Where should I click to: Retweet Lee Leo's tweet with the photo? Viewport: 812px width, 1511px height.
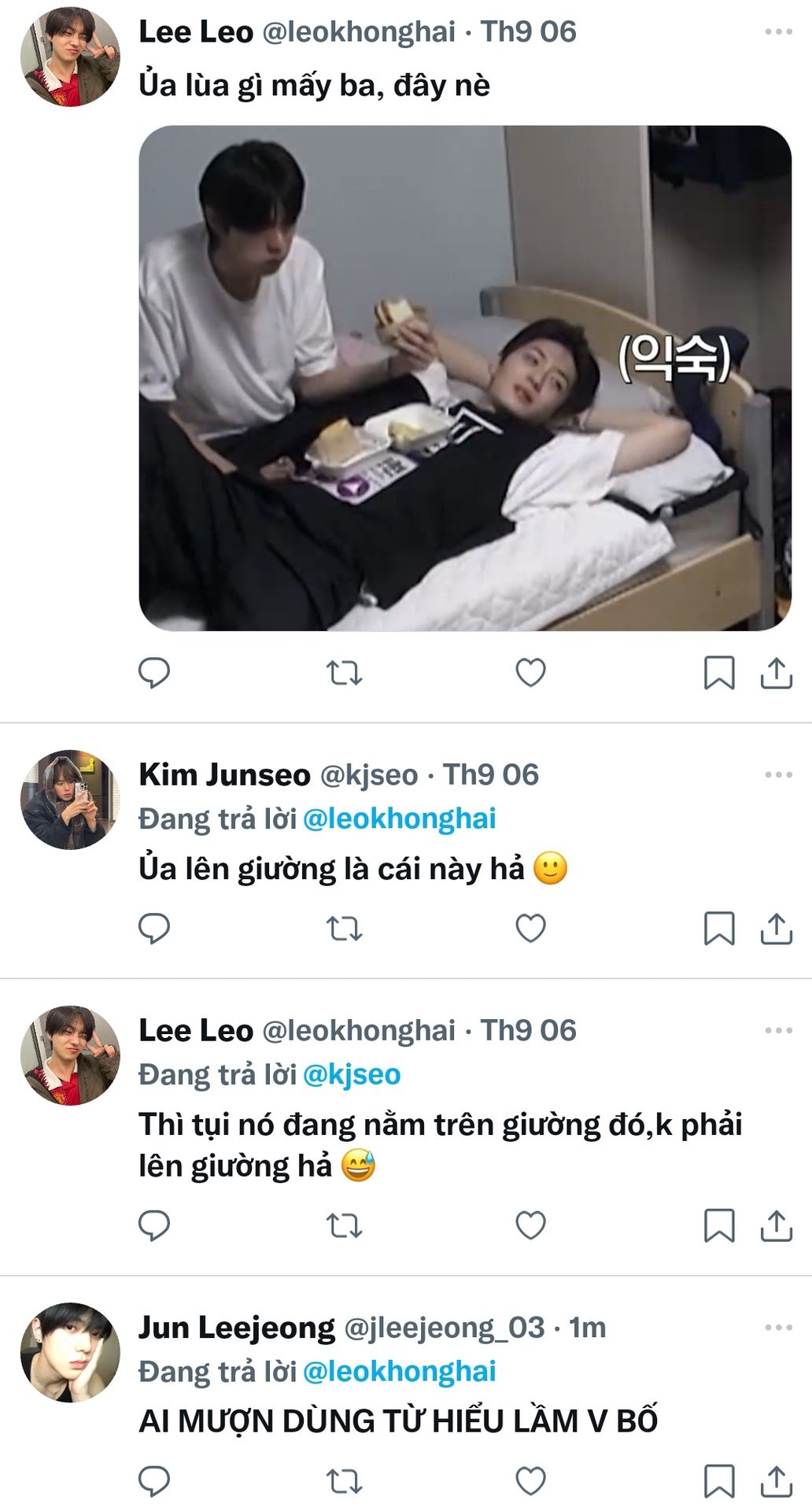pyautogui.click(x=344, y=673)
